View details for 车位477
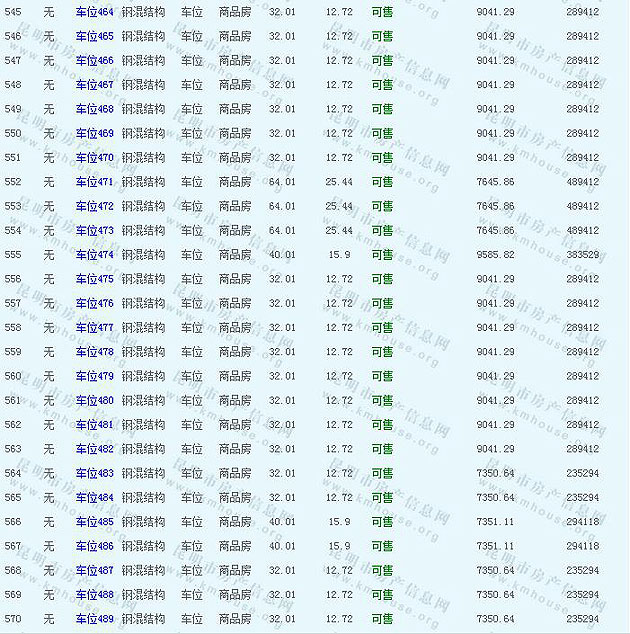The width and height of the screenshot is (630, 634). (x=95, y=328)
